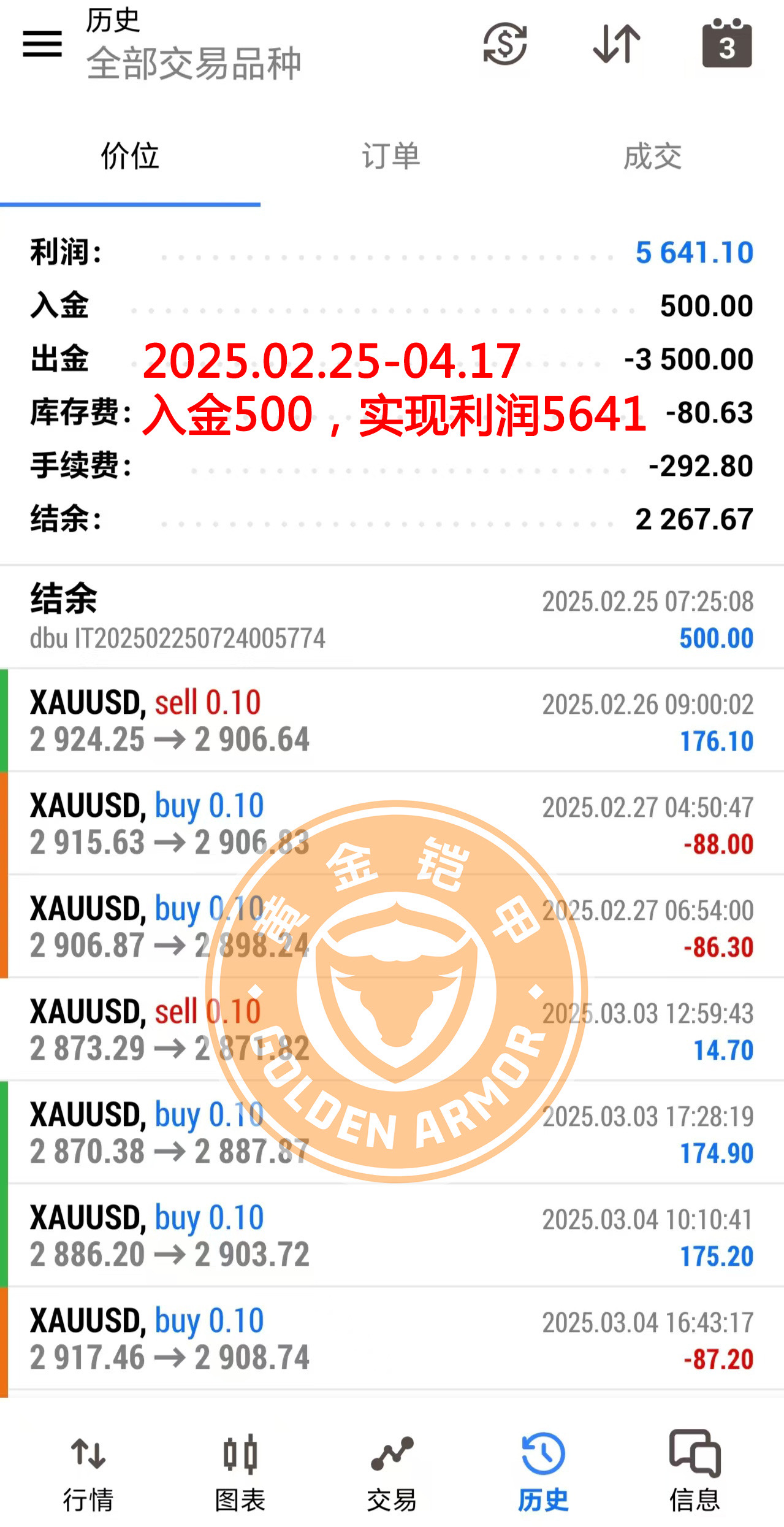Open the XAUUSD buy trade with -88.00 loss

coord(392,824)
